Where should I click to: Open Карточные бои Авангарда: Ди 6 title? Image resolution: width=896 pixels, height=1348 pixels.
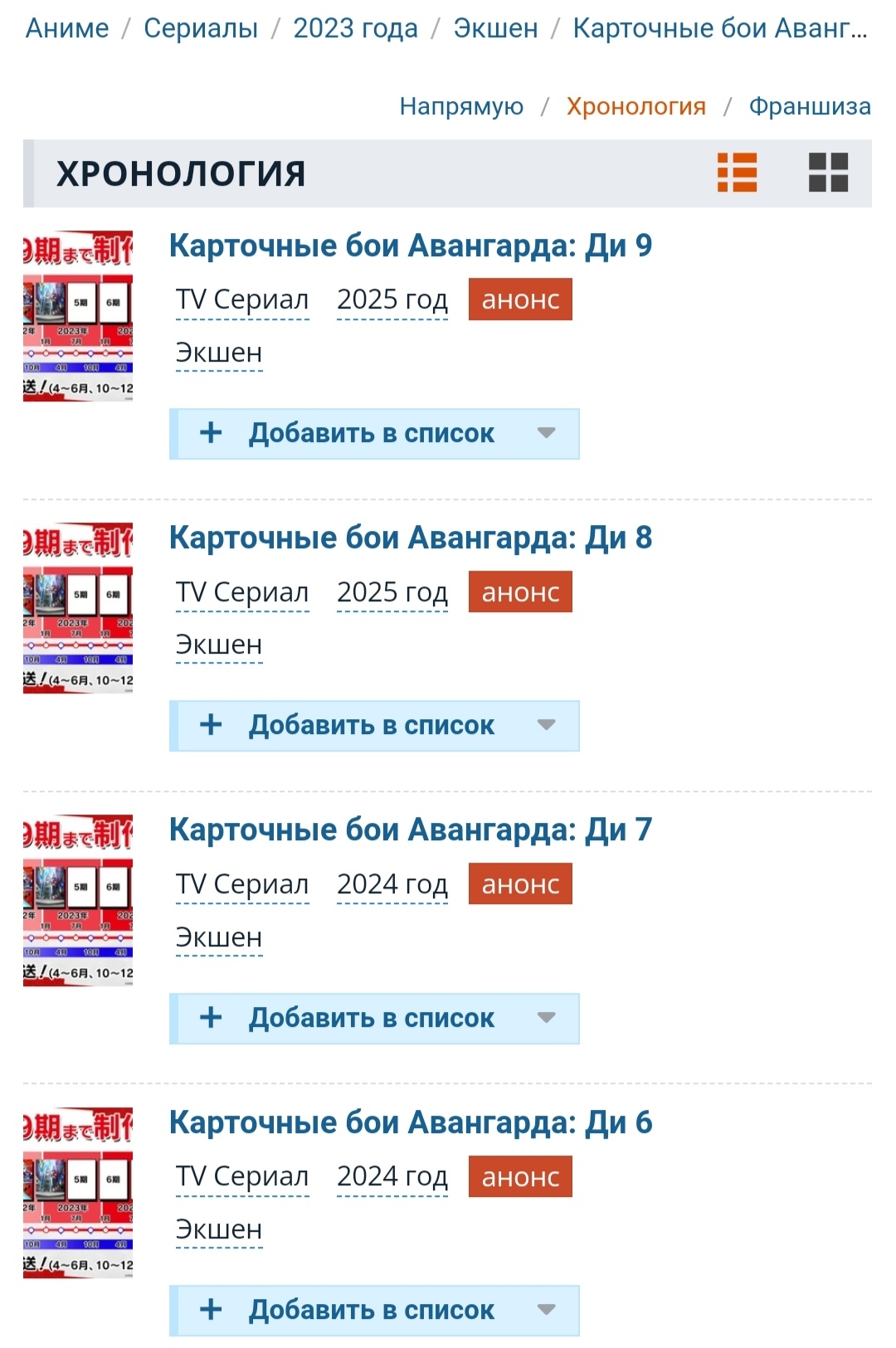(411, 1122)
